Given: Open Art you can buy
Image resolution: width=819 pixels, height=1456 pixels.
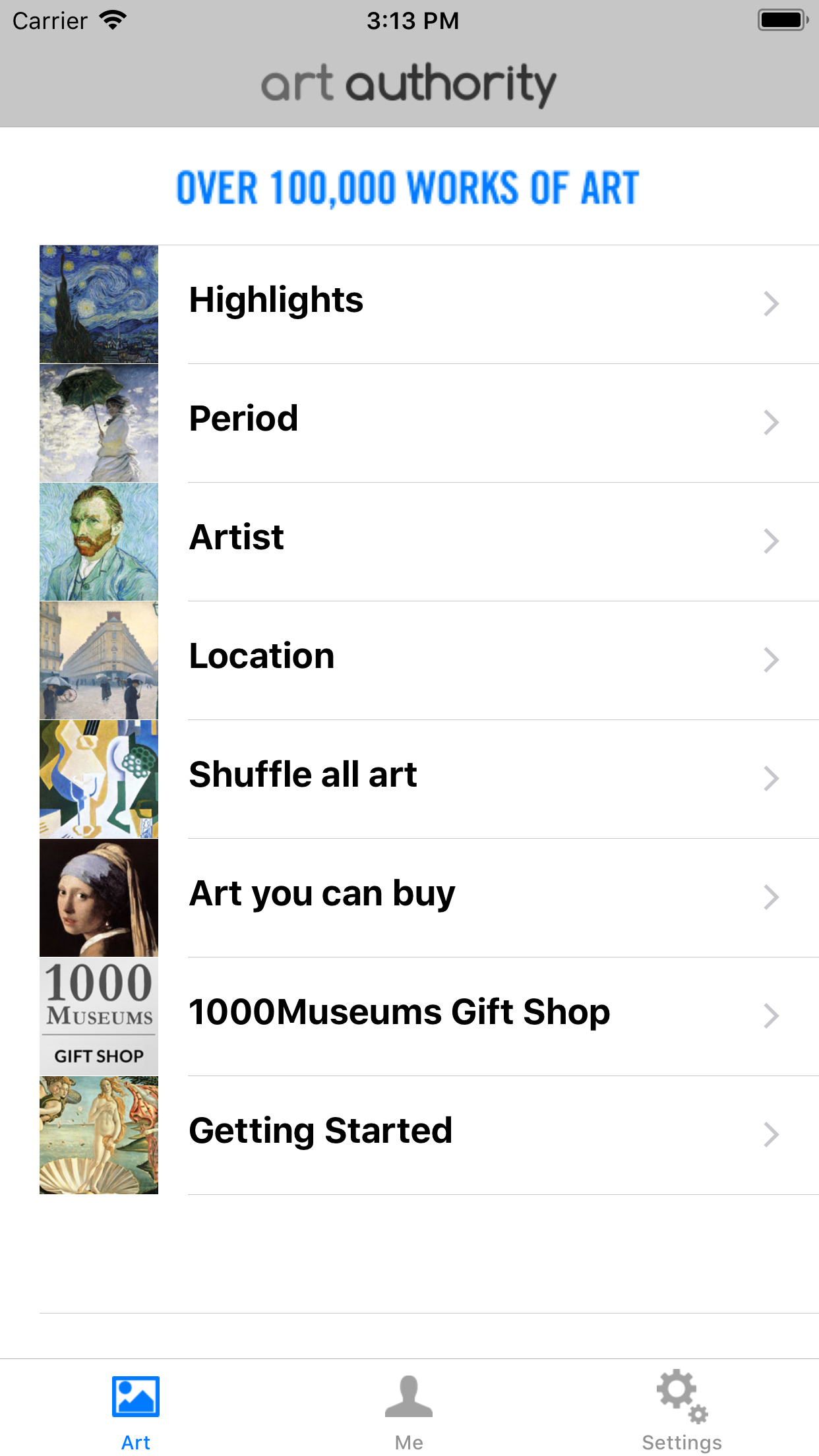Looking at the screenshot, I should 429,897.
